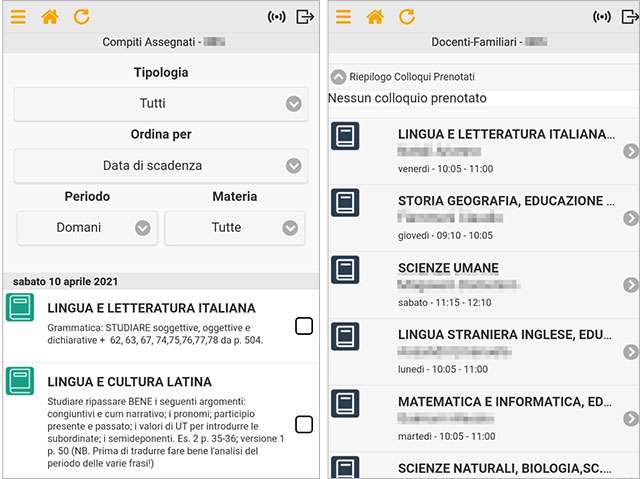
Task: Open Lingua Straniera Inglese teacher on lunedì
Action: pos(484,352)
